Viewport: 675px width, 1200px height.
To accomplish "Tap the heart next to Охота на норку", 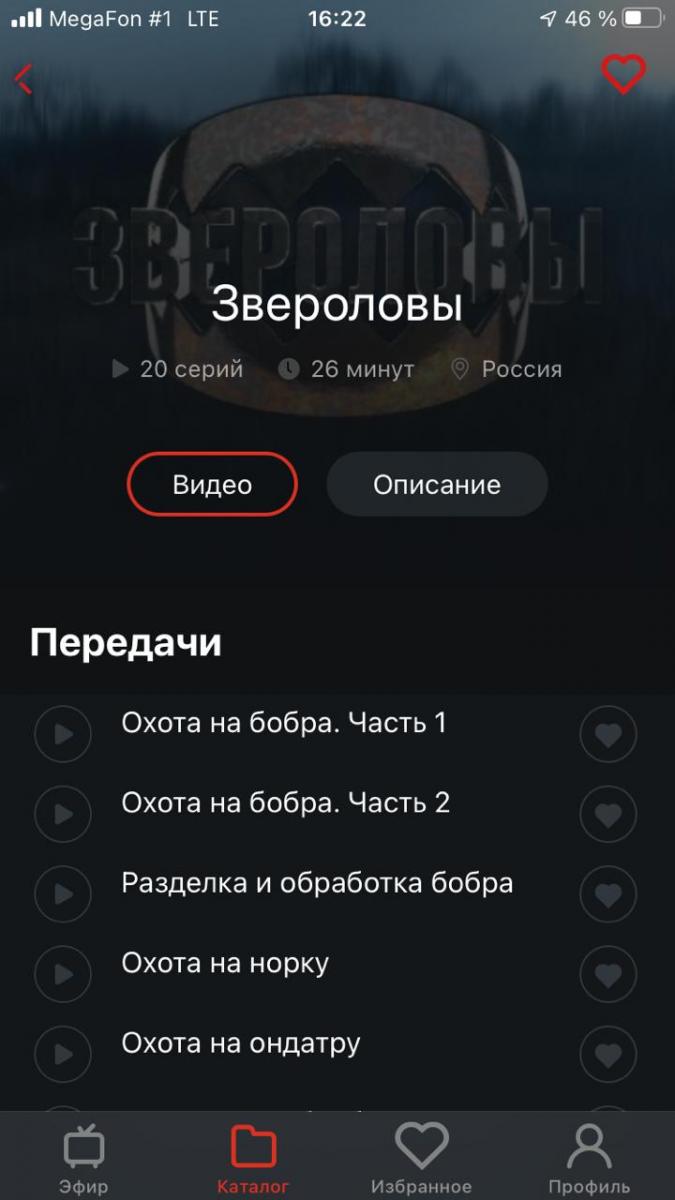I will pyautogui.click(x=608, y=974).
